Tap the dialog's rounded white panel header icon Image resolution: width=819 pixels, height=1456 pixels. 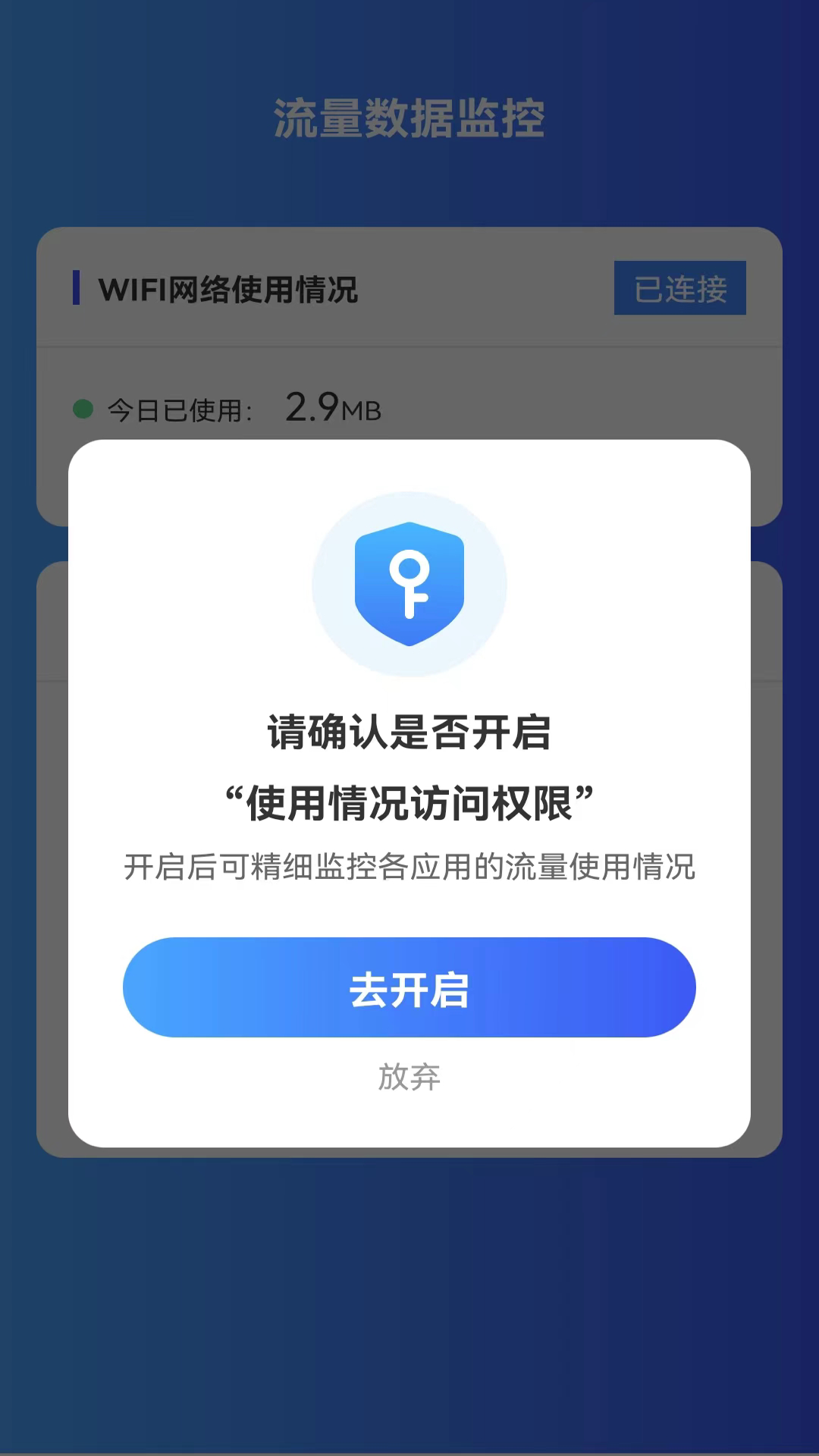409,584
